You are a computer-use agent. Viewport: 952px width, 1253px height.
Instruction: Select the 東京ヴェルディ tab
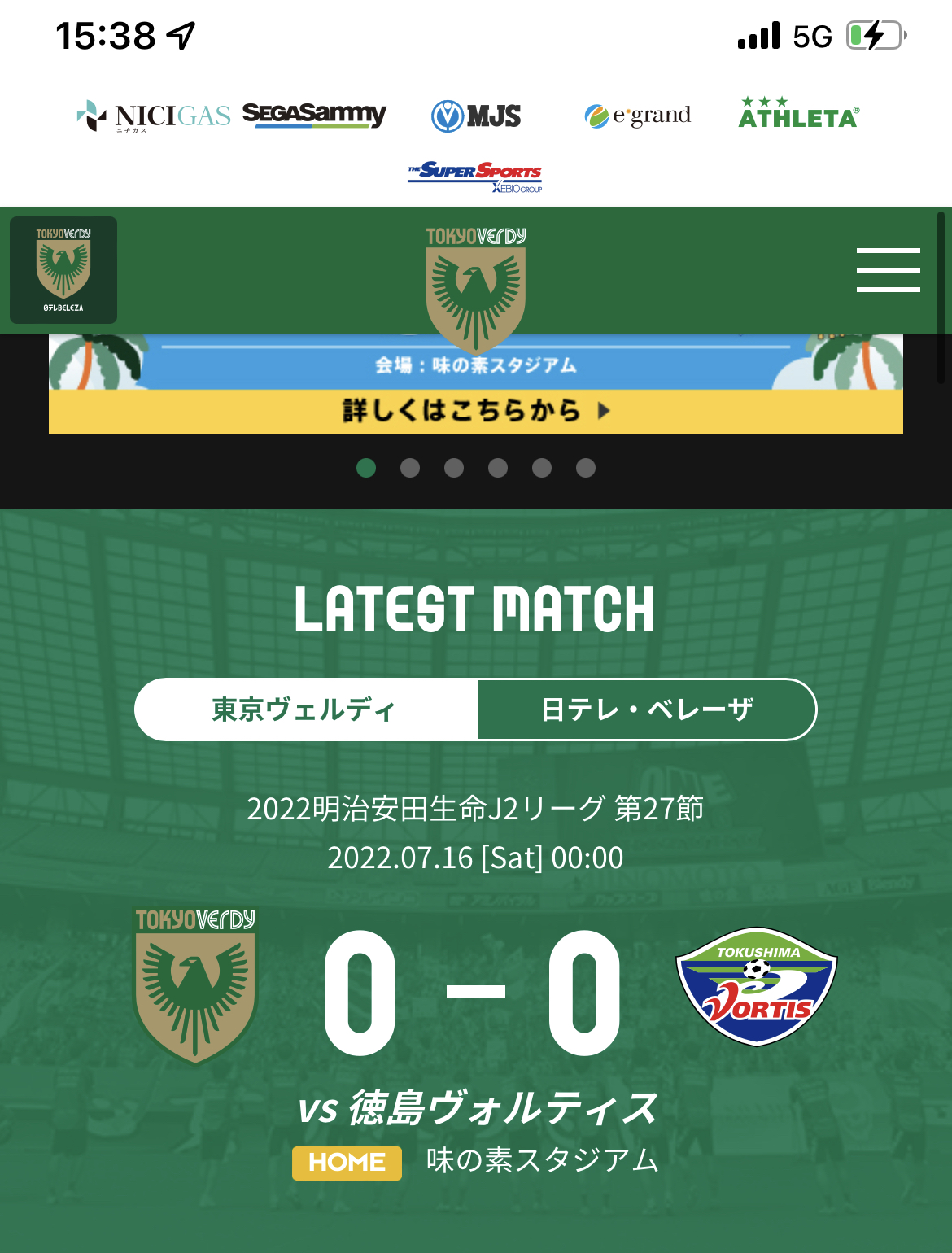tap(306, 709)
